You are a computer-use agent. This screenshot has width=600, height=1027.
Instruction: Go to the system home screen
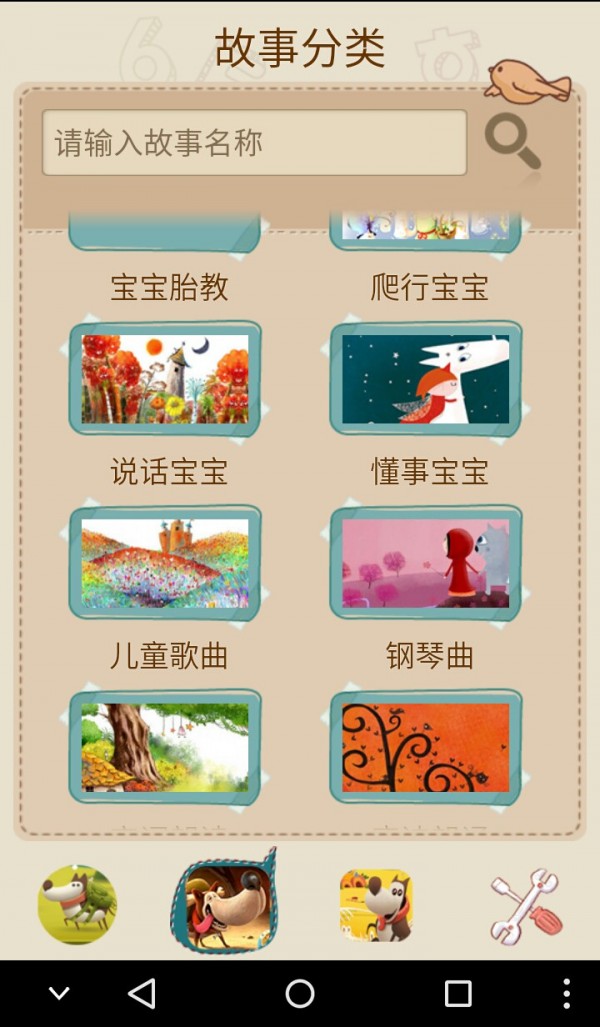click(300, 993)
